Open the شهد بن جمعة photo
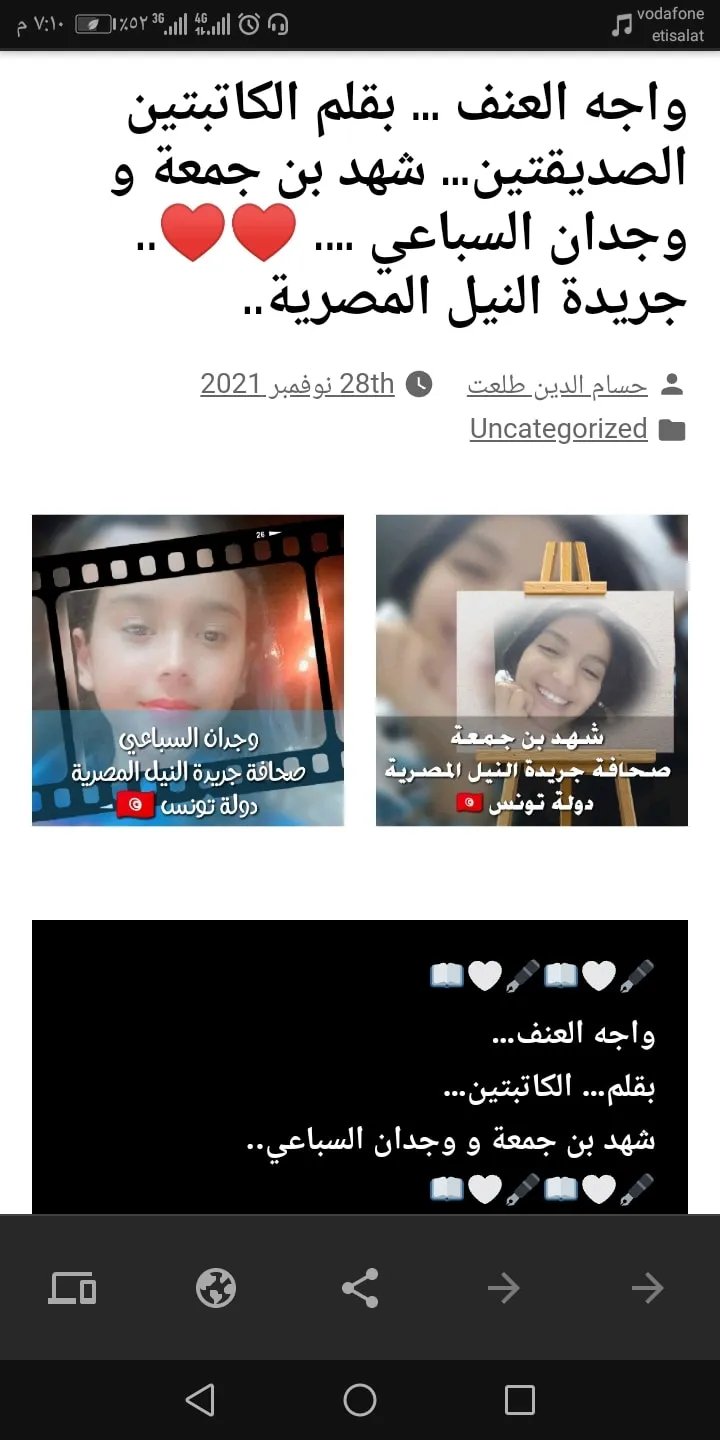This screenshot has width=720, height=1440. click(x=531, y=670)
